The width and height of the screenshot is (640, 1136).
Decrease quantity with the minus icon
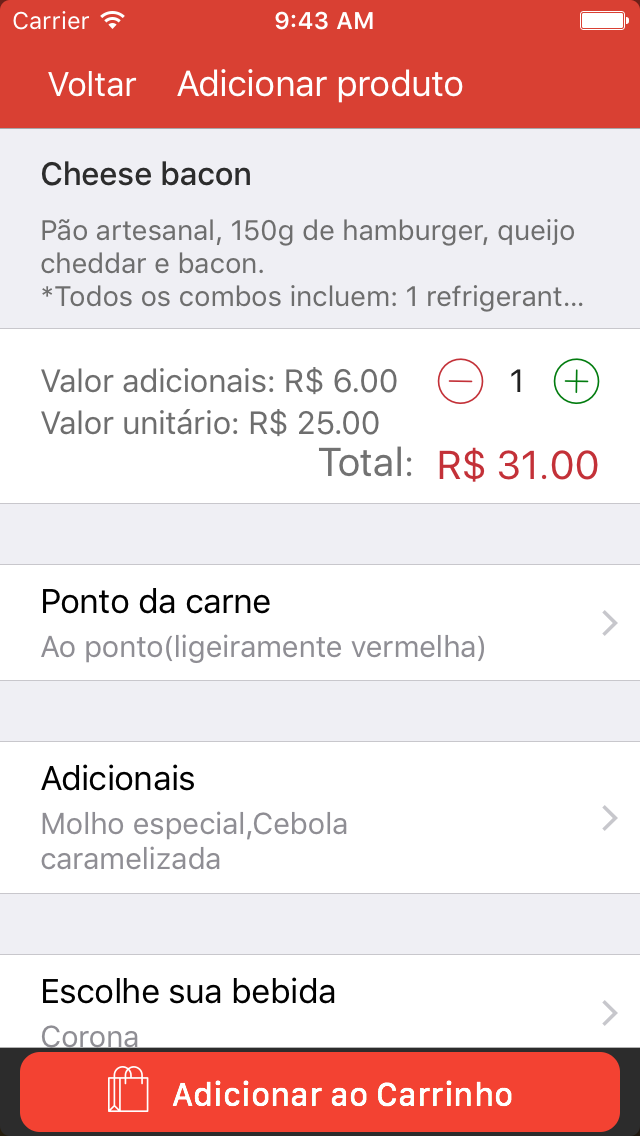click(x=460, y=380)
